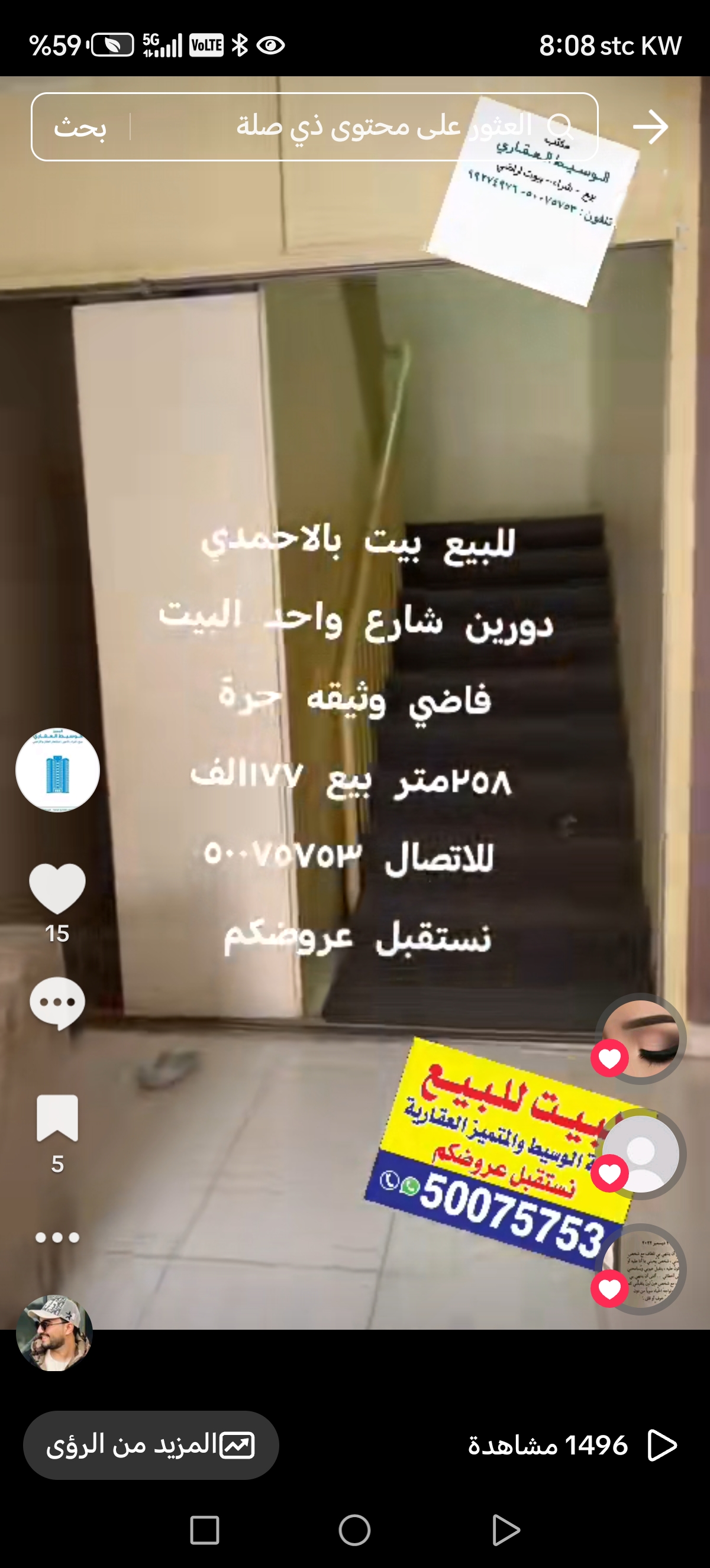Open the comments bubble

click(x=57, y=1003)
